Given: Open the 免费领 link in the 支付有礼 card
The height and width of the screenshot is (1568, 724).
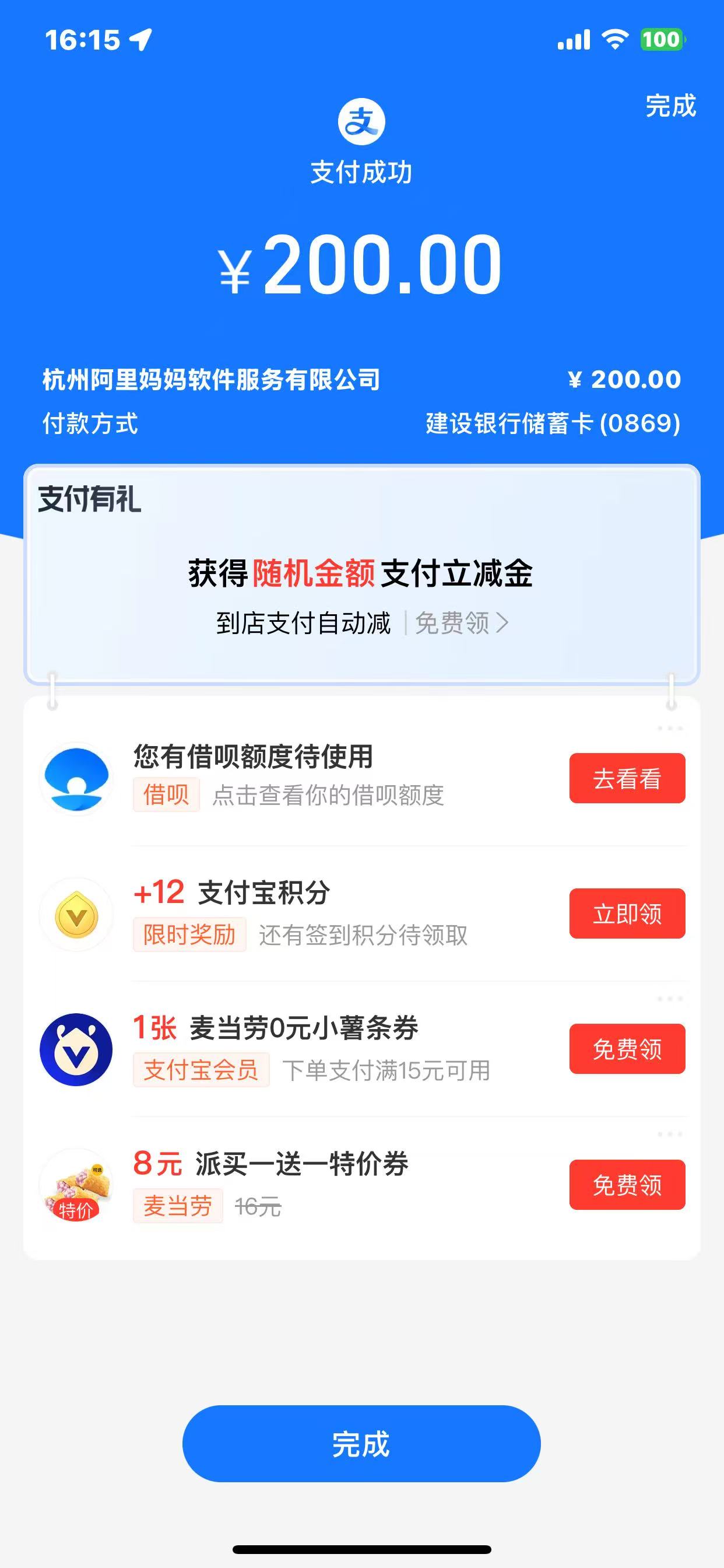Looking at the screenshot, I should pos(461,624).
